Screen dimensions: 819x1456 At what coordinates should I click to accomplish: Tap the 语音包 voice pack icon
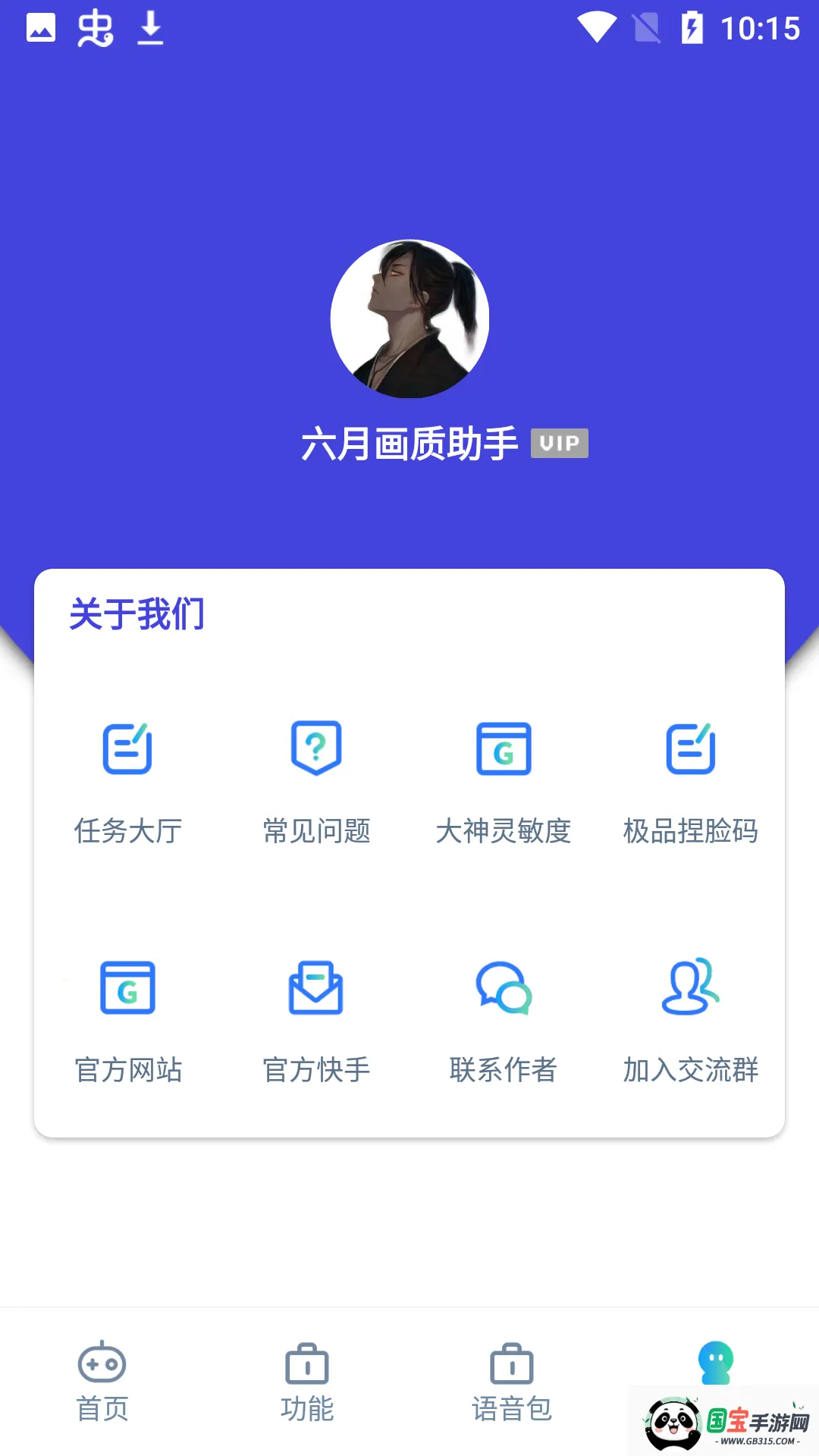coord(512,1361)
